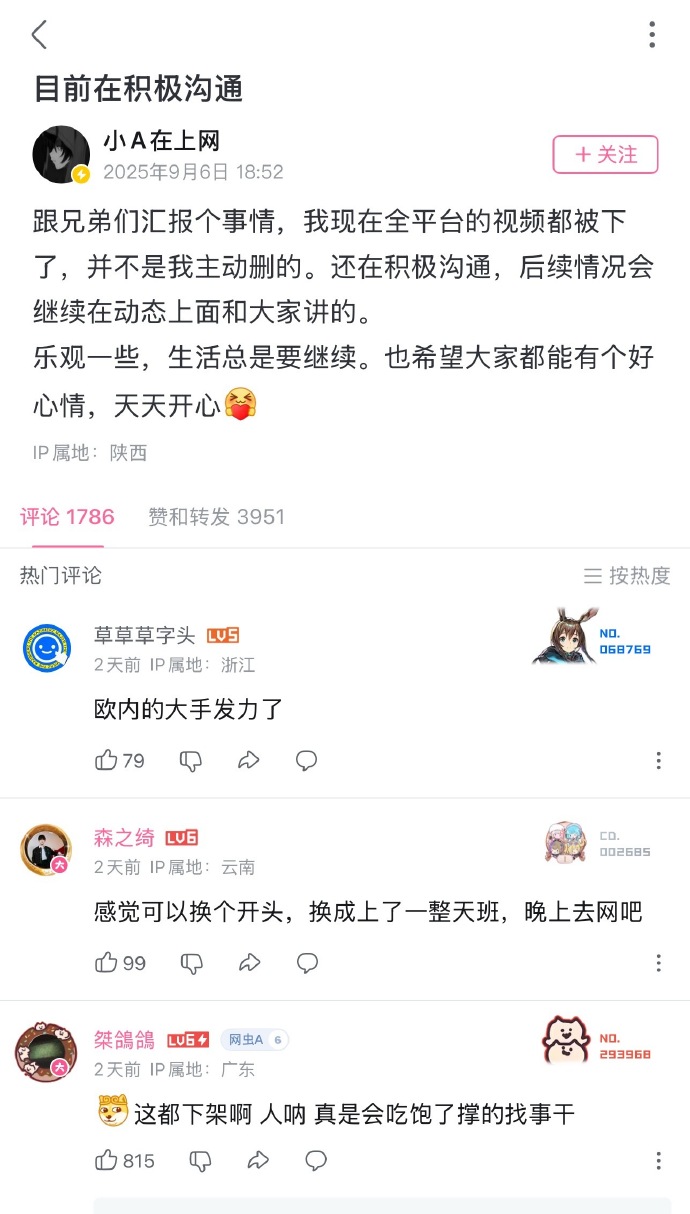View 桀鸽鸽's profile by tapping the username

click(x=125, y=1040)
